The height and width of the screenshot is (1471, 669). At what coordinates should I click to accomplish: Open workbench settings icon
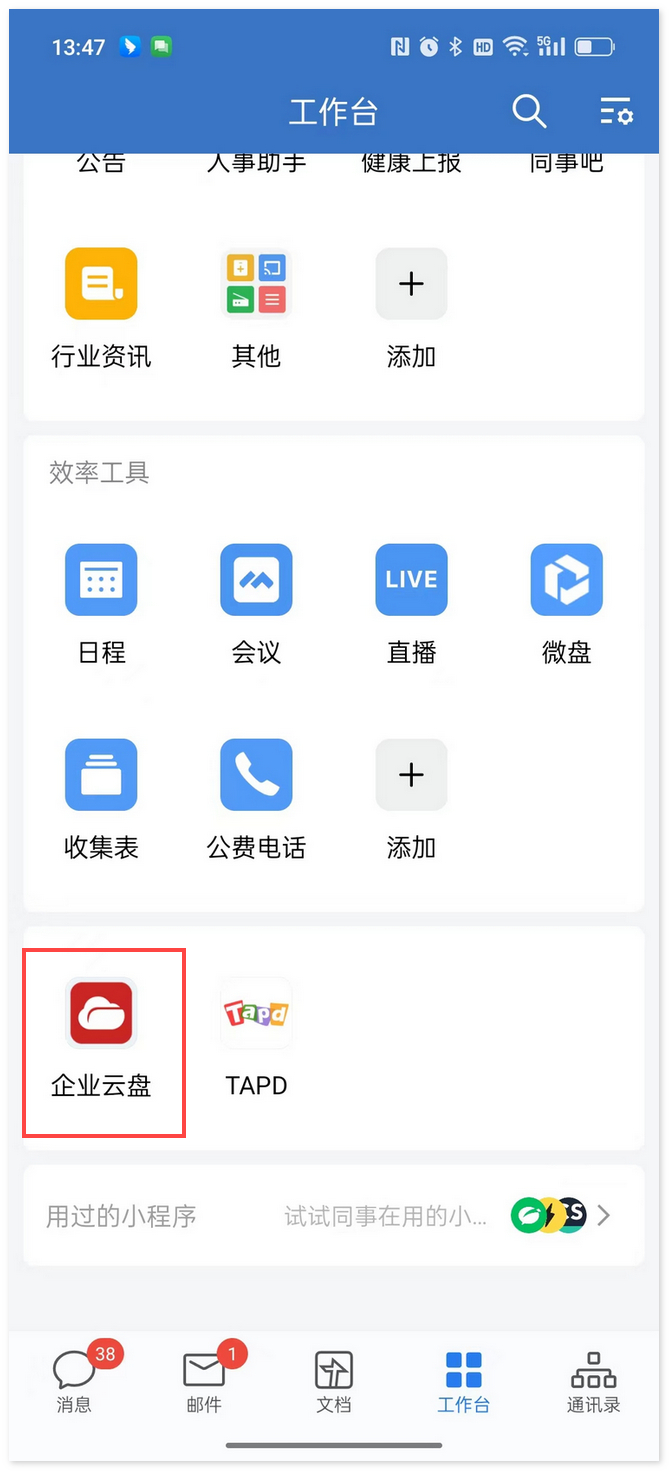(616, 111)
